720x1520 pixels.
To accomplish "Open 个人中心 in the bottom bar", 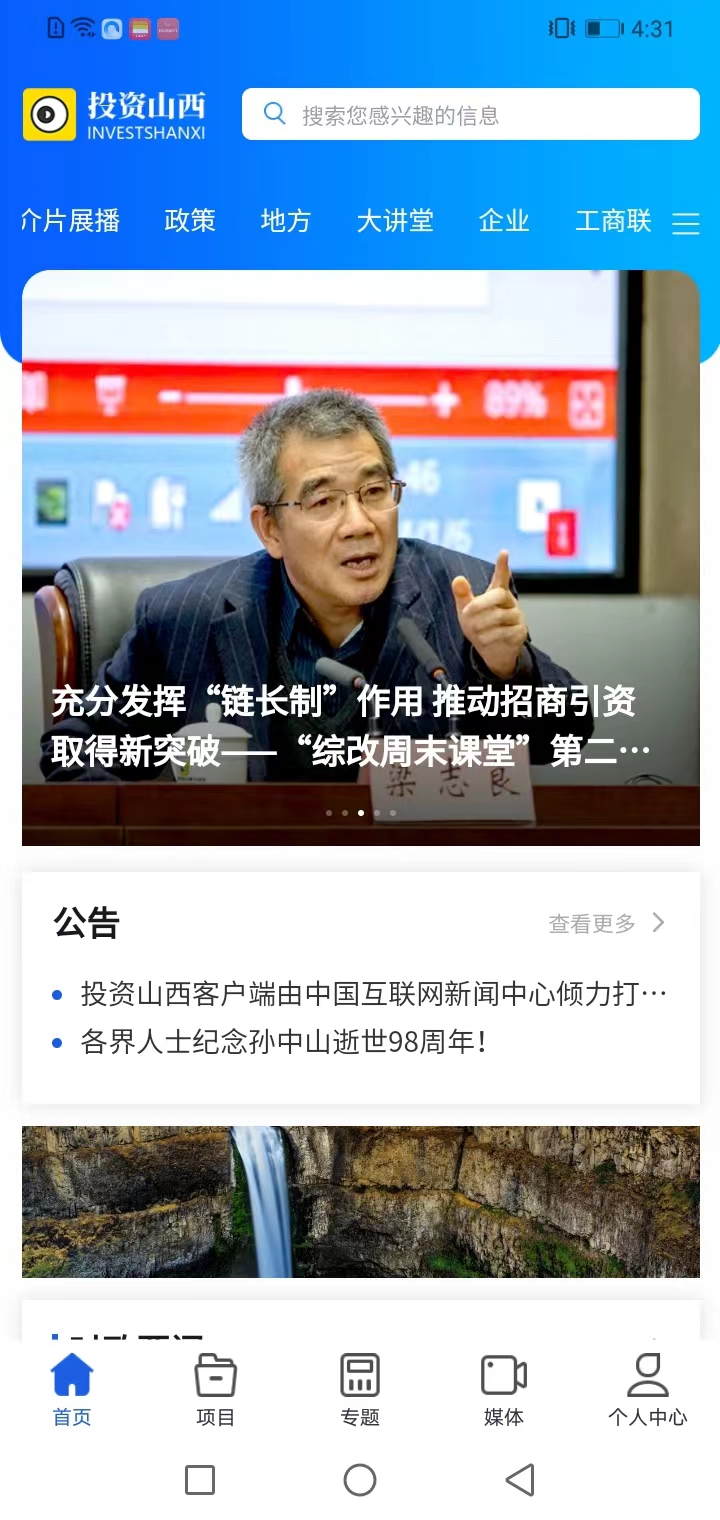I will coord(647,1390).
